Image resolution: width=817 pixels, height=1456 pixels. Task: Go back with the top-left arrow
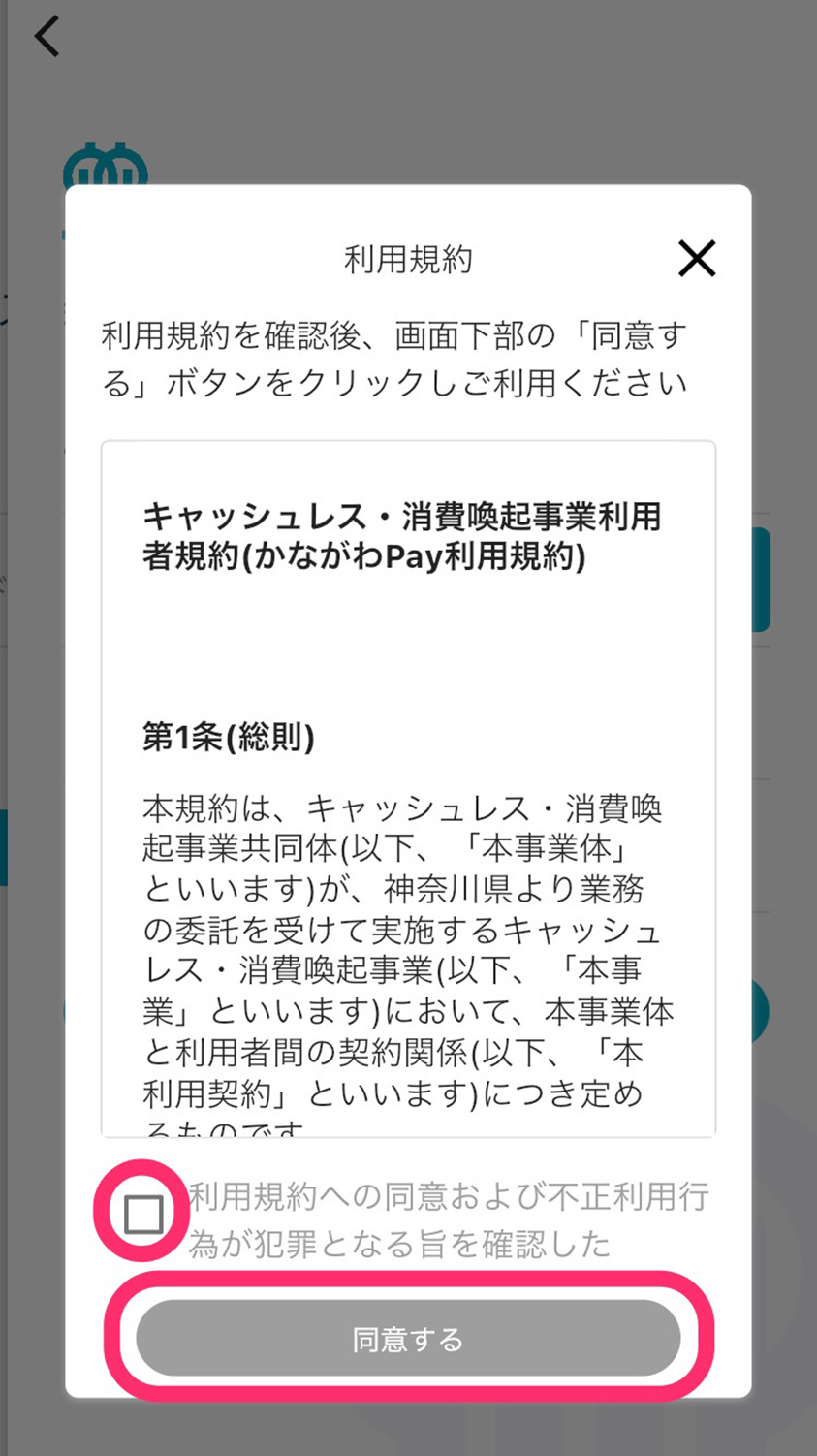pos(47,37)
